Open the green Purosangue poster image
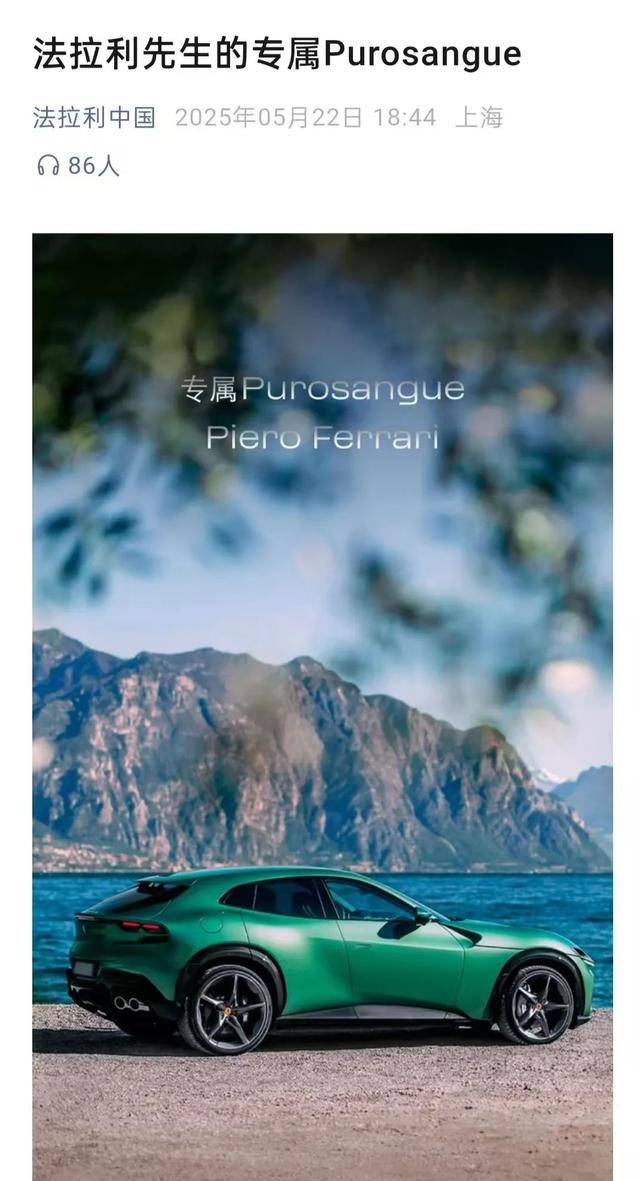Image resolution: width=640 pixels, height=1181 pixels. click(322, 700)
